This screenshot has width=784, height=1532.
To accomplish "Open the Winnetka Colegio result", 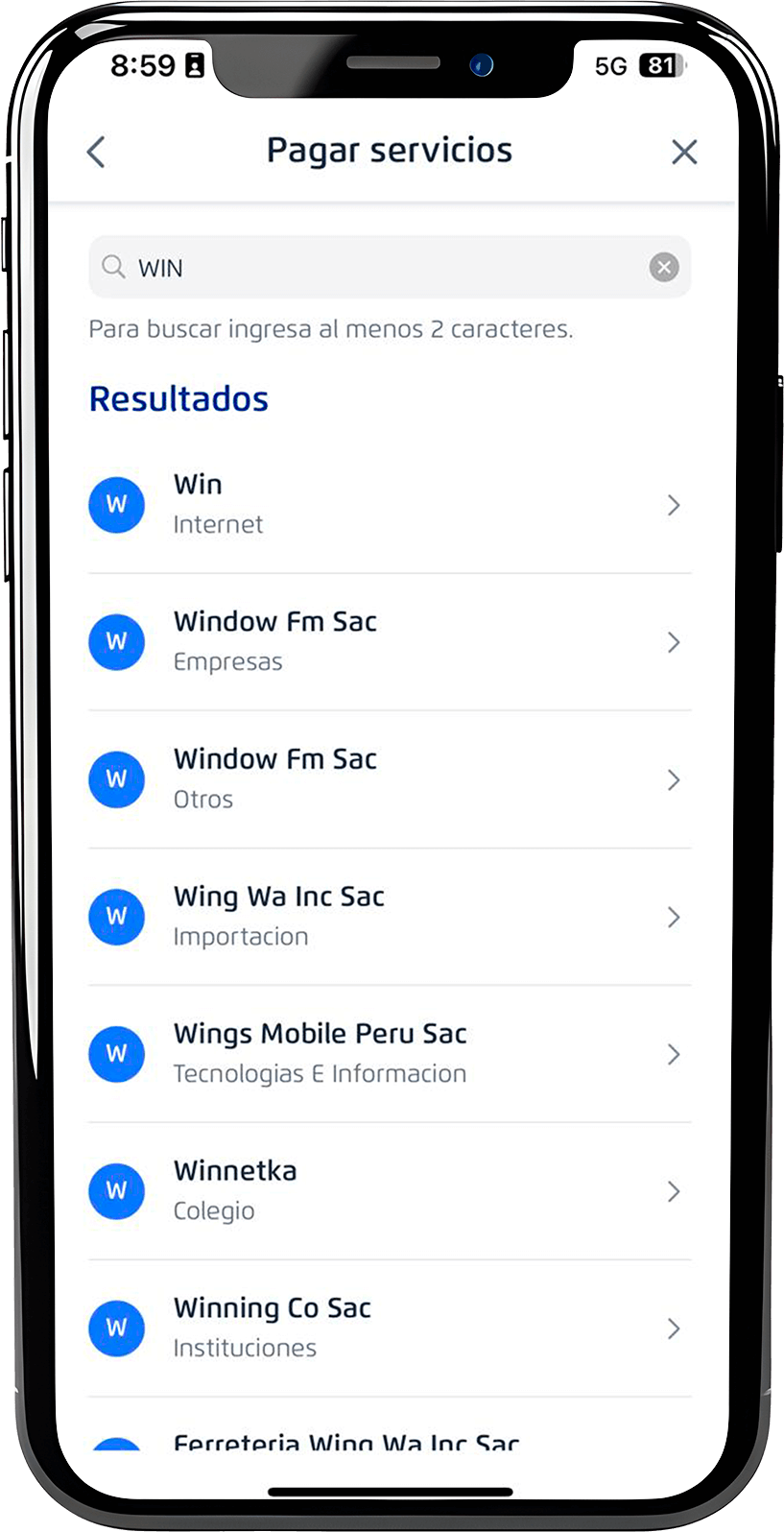I will (x=390, y=1191).
